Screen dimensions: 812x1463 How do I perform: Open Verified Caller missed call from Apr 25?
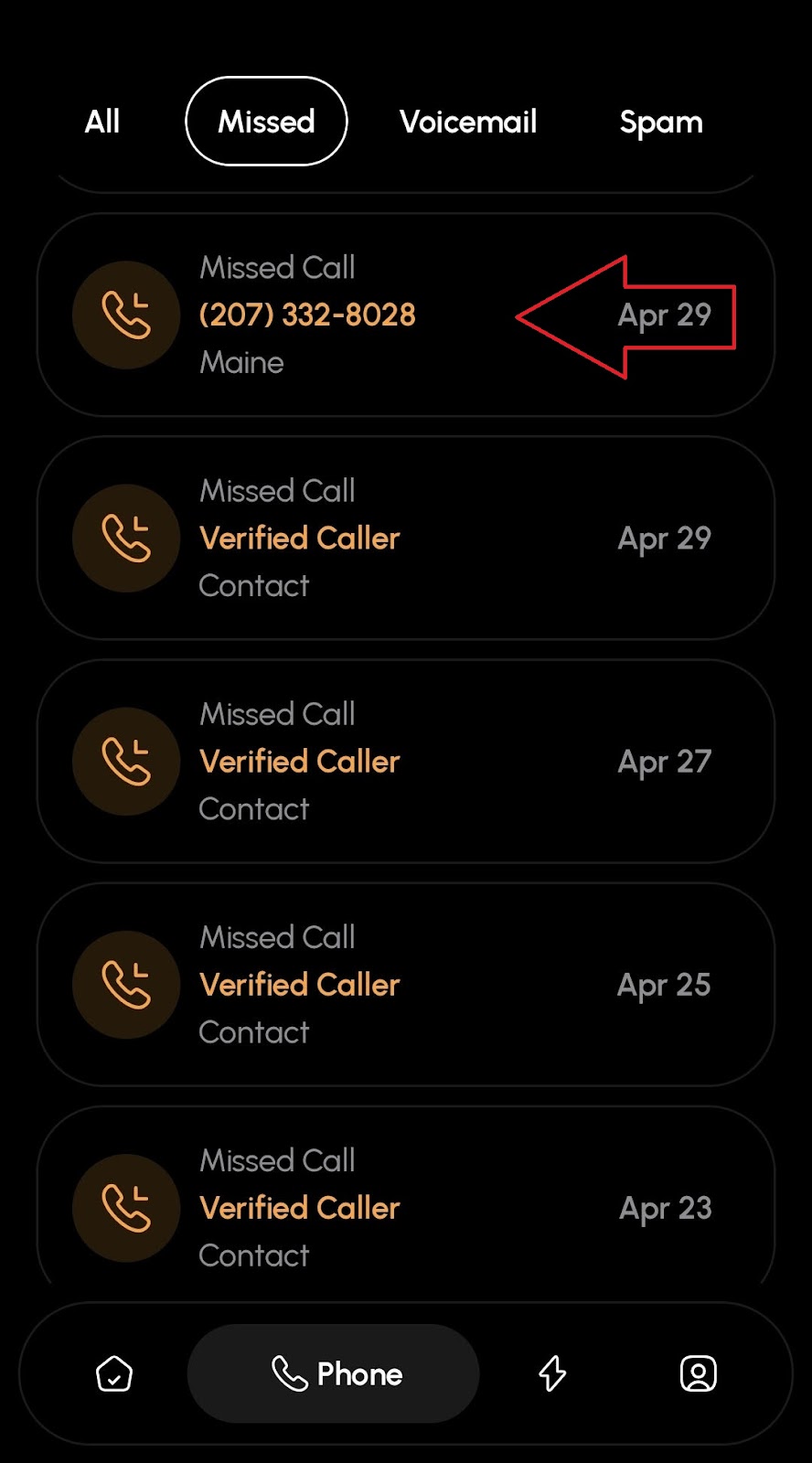click(x=405, y=984)
